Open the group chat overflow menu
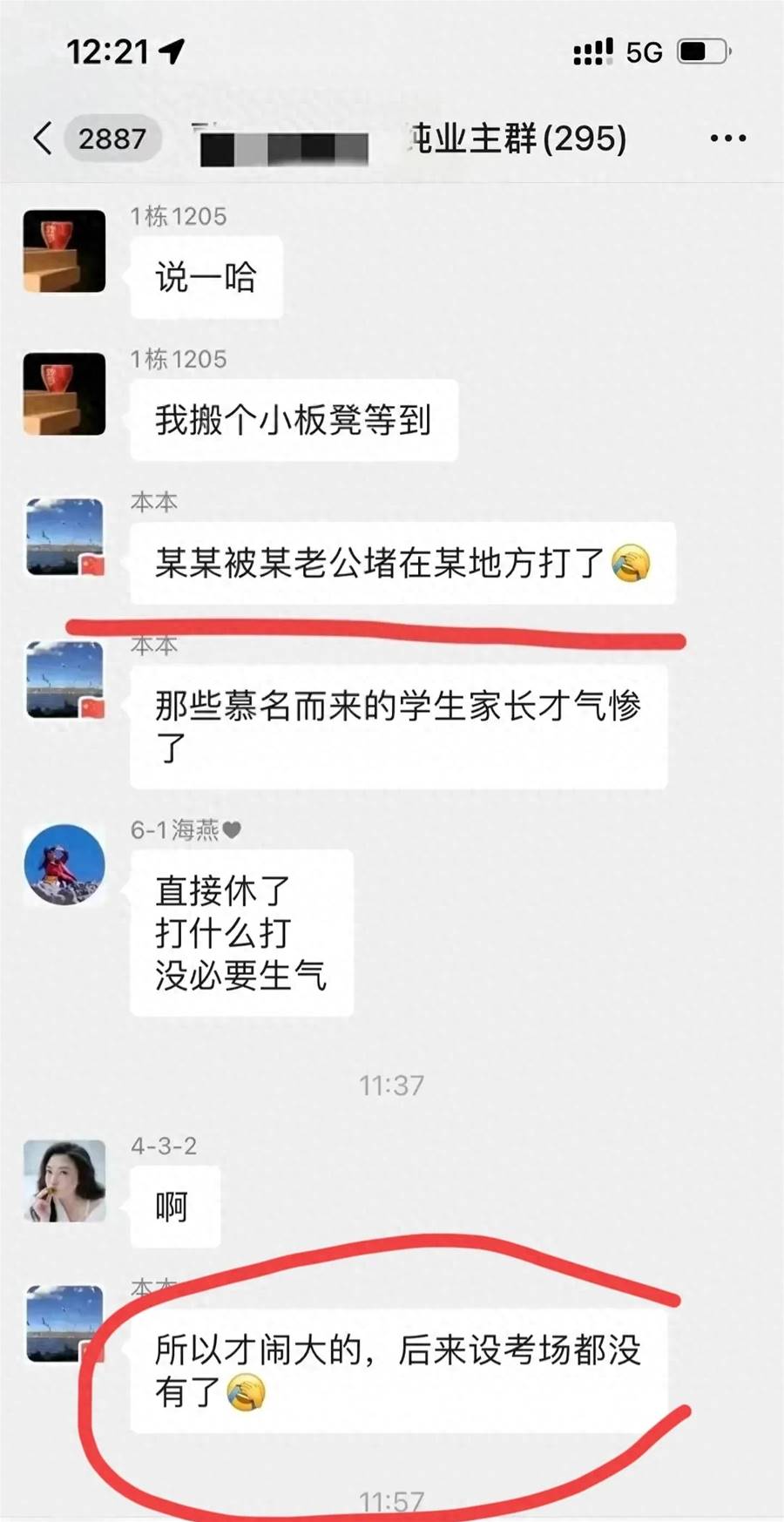 pyautogui.click(x=727, y=139)
